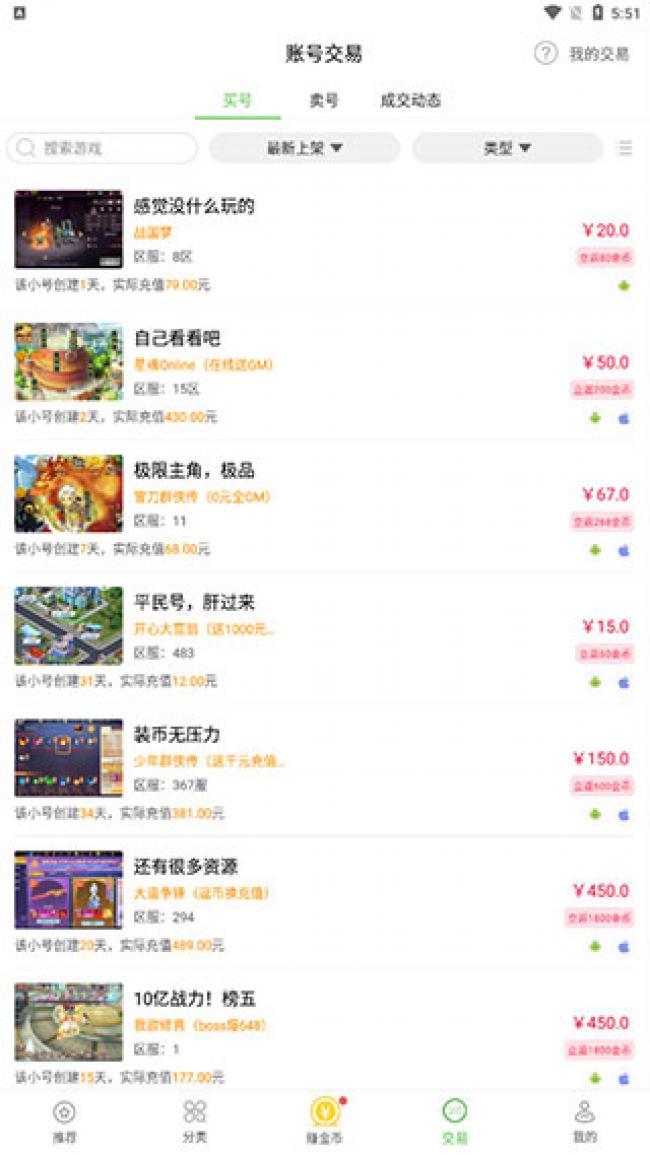
Task: Open the 10亿战力！榜五 listing
Action: click(195, 999)
